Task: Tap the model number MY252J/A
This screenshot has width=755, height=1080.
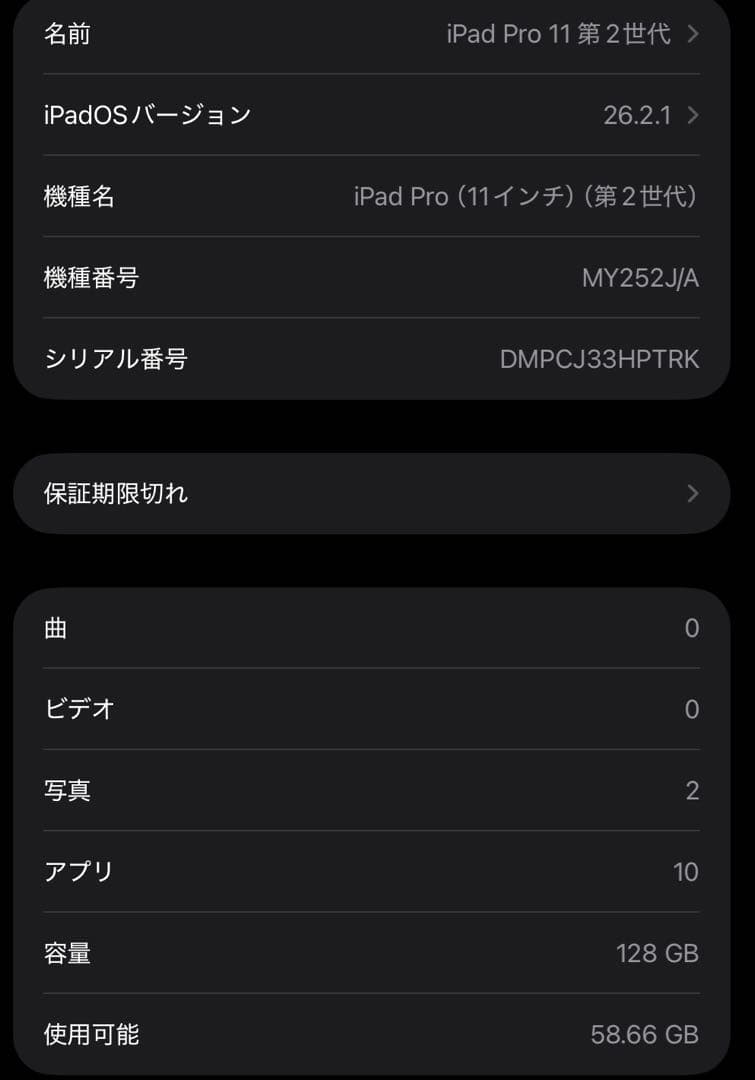Action: [644, 278]
